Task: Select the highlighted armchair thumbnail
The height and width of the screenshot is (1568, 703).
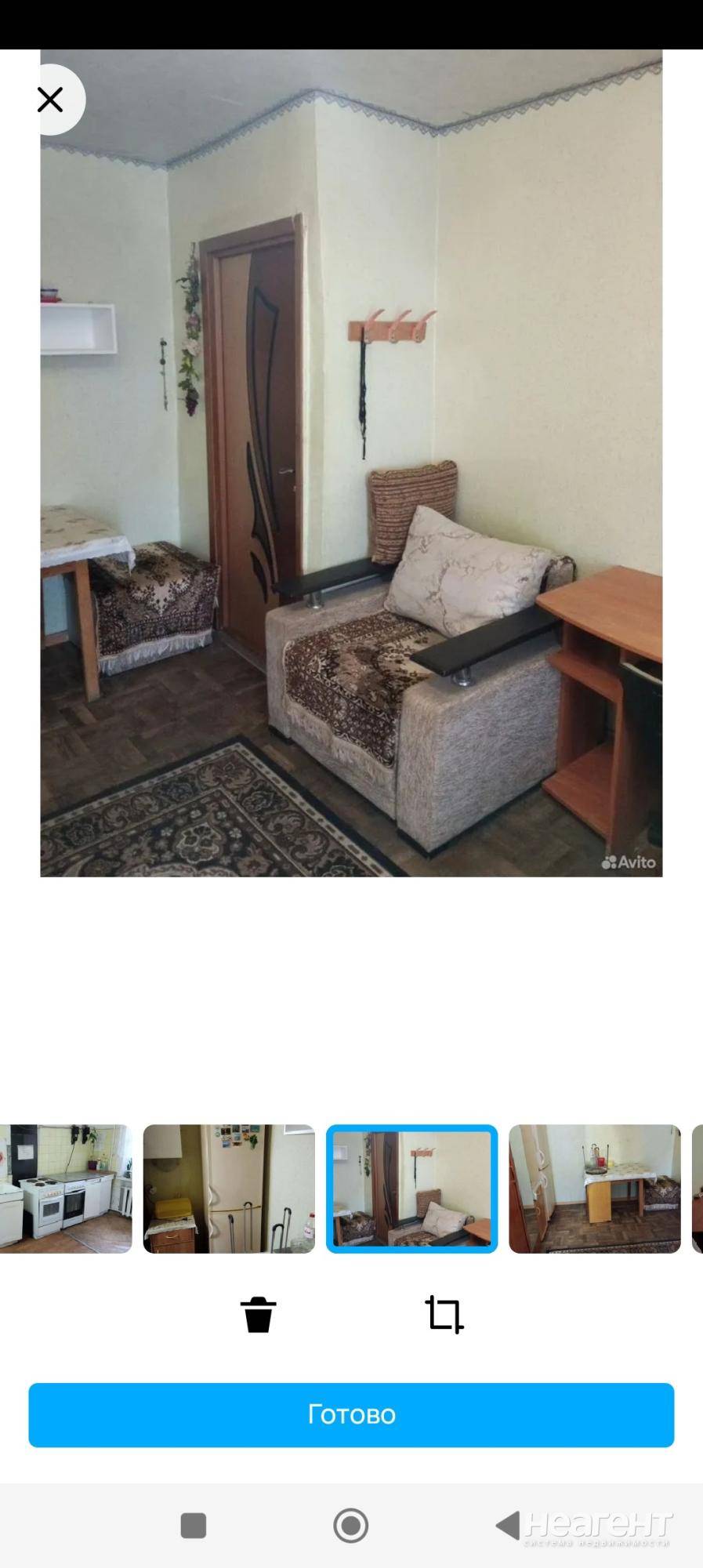Action: tap(411, 1189)
